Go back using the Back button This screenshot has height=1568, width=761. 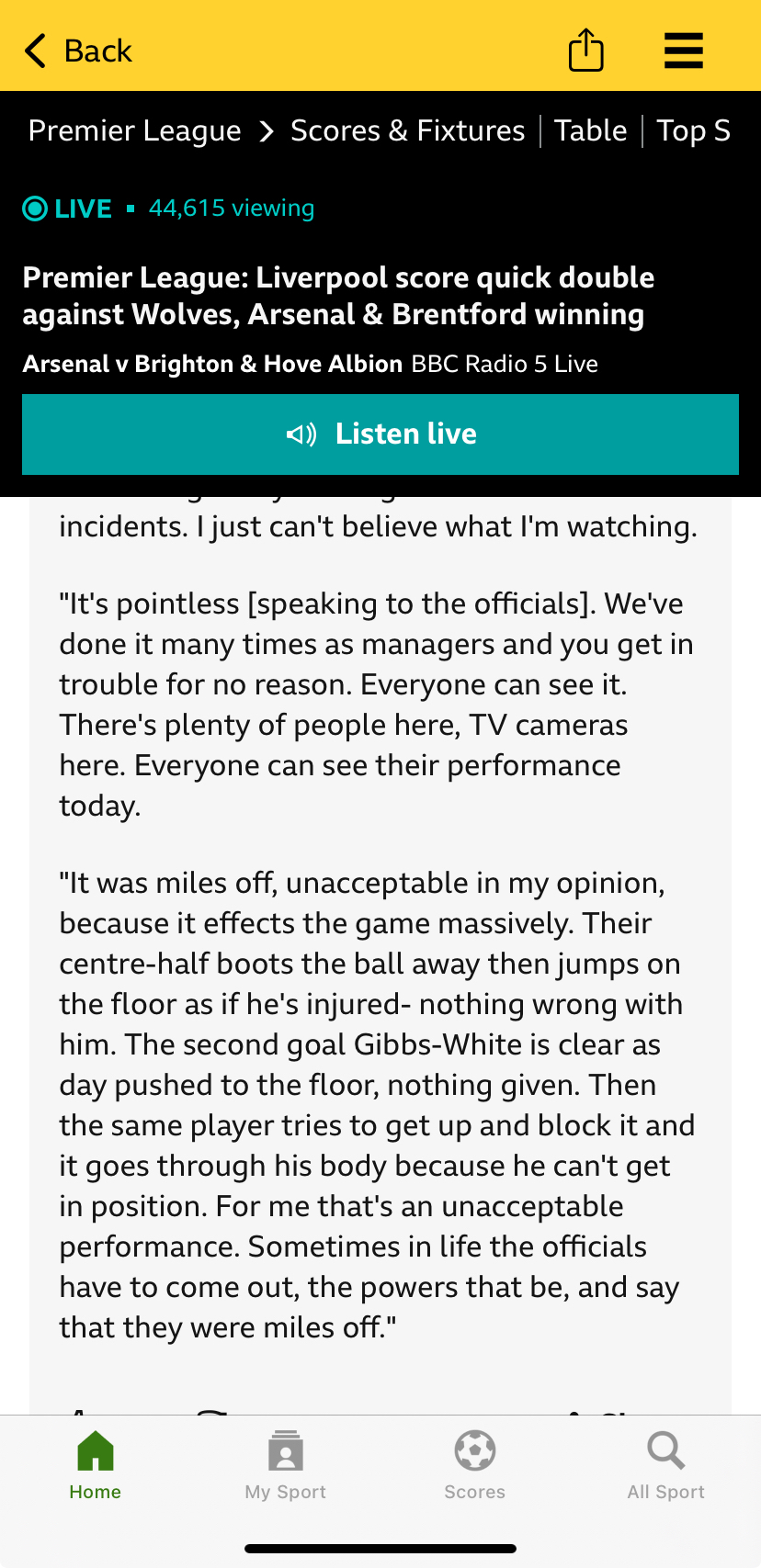pos(79,51)
